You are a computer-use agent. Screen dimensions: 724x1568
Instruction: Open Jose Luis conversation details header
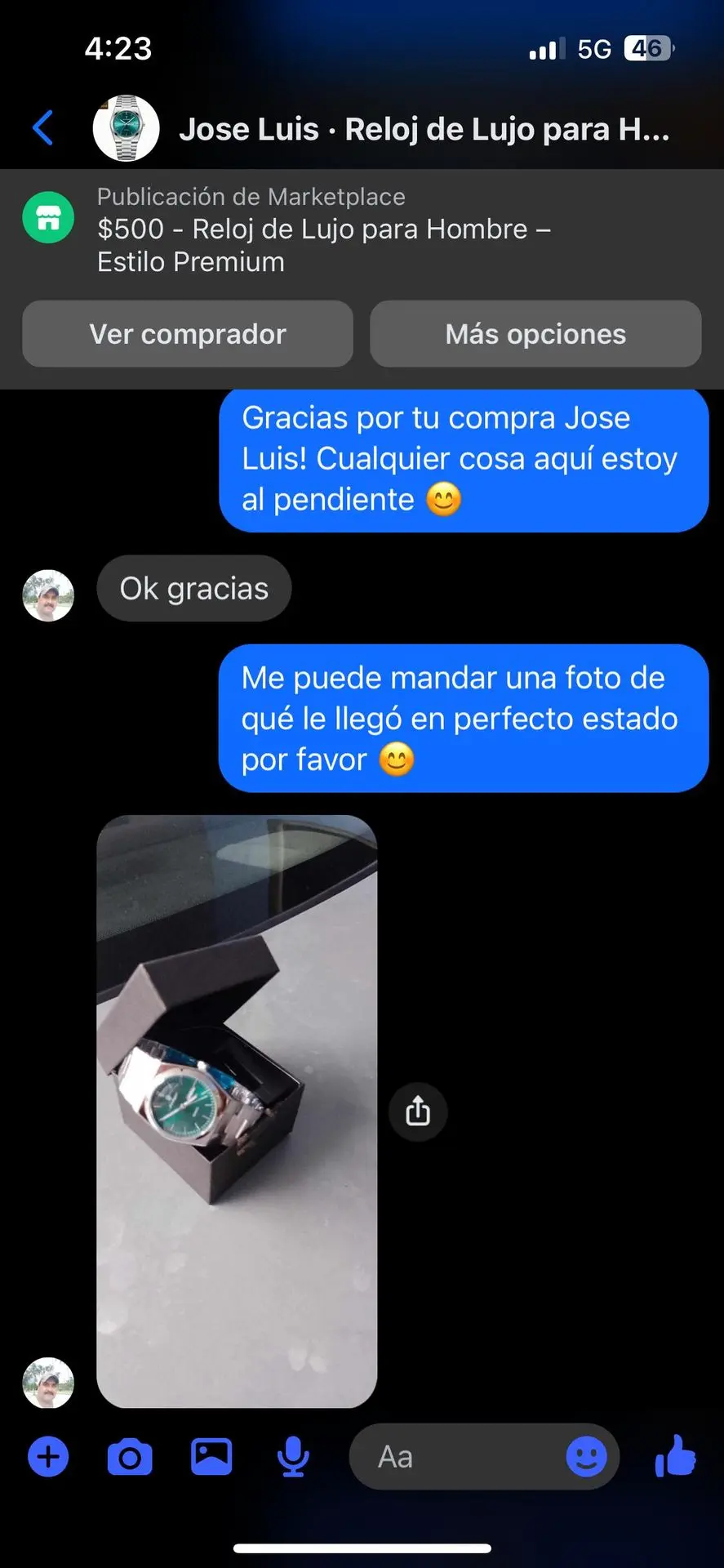(x=424, y=129)
